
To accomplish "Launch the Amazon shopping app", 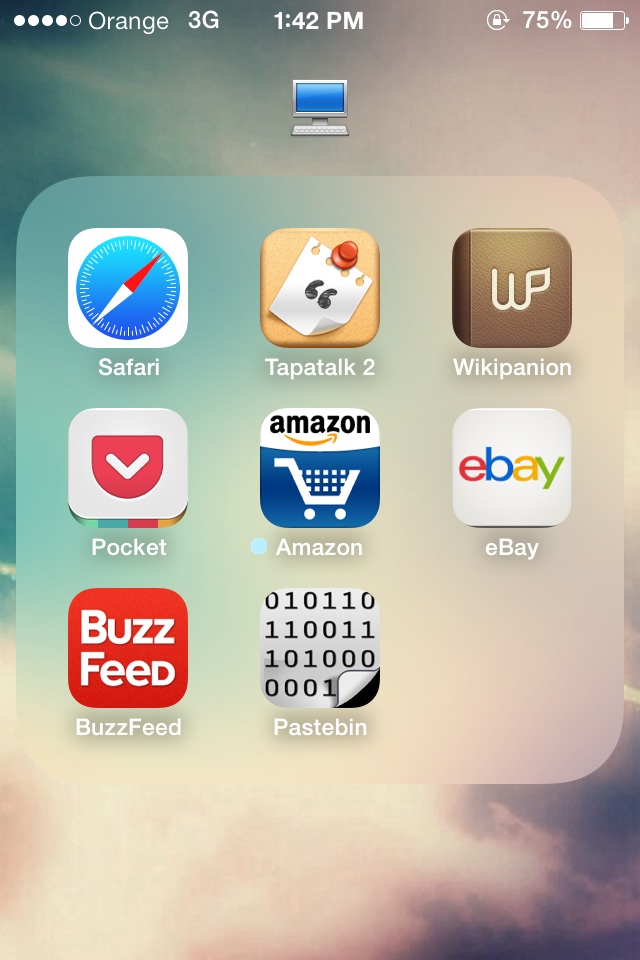I will coord(320,468).
